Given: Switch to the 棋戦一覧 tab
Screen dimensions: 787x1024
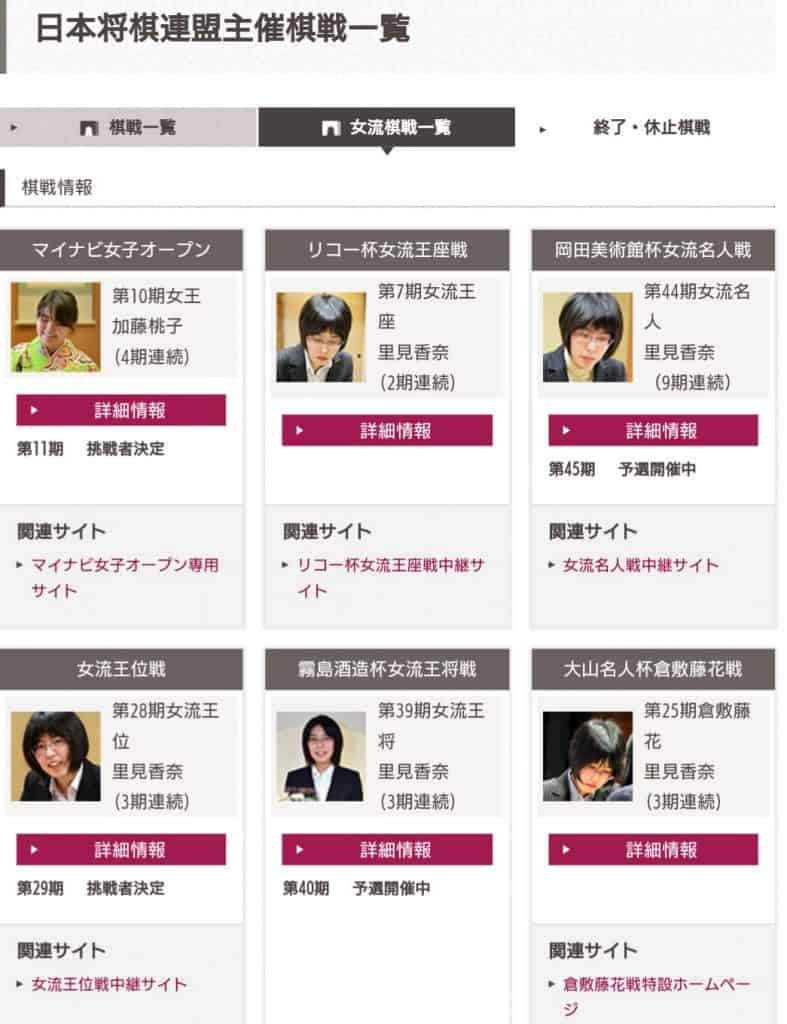Looking at the screenshot, I should pos(128,128).
